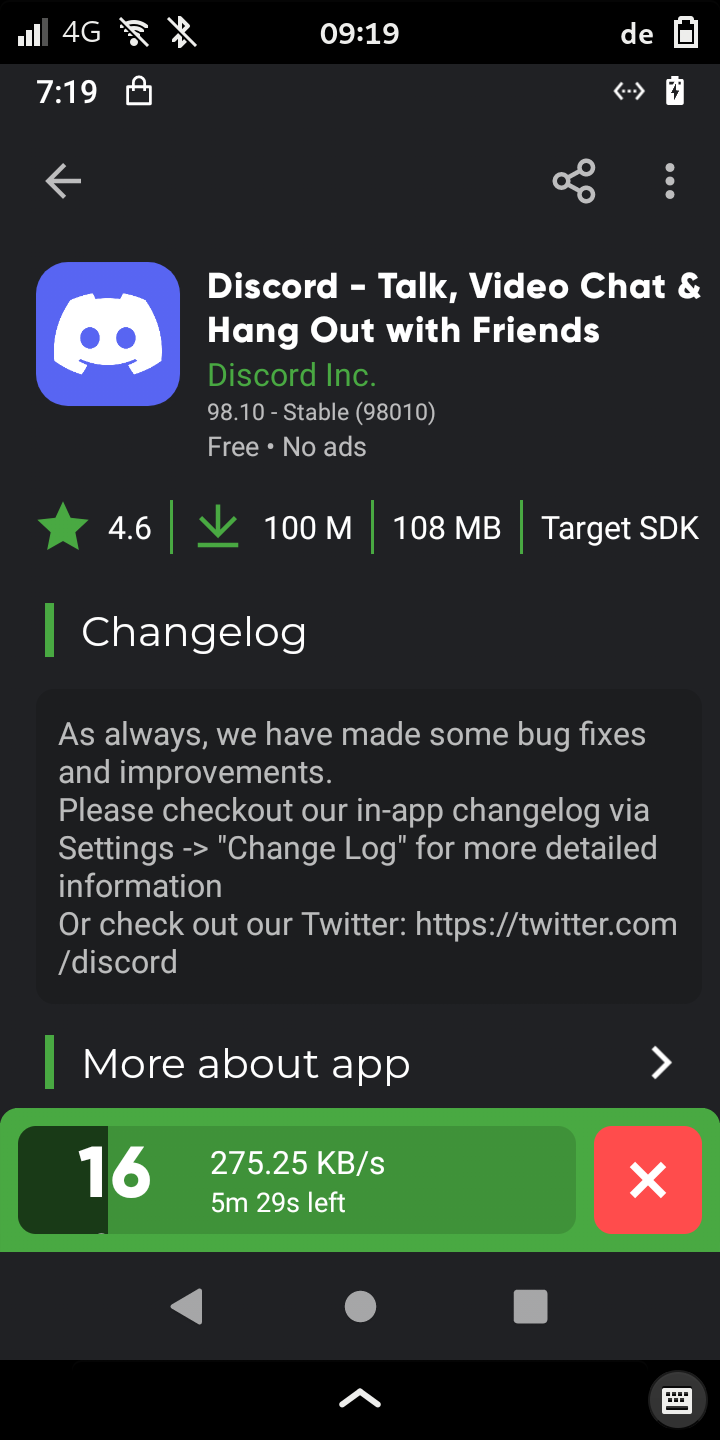Open the on-screen keyboard icon
Viewport: 720px width, 1440px height.
click(x=677, y=1399)
